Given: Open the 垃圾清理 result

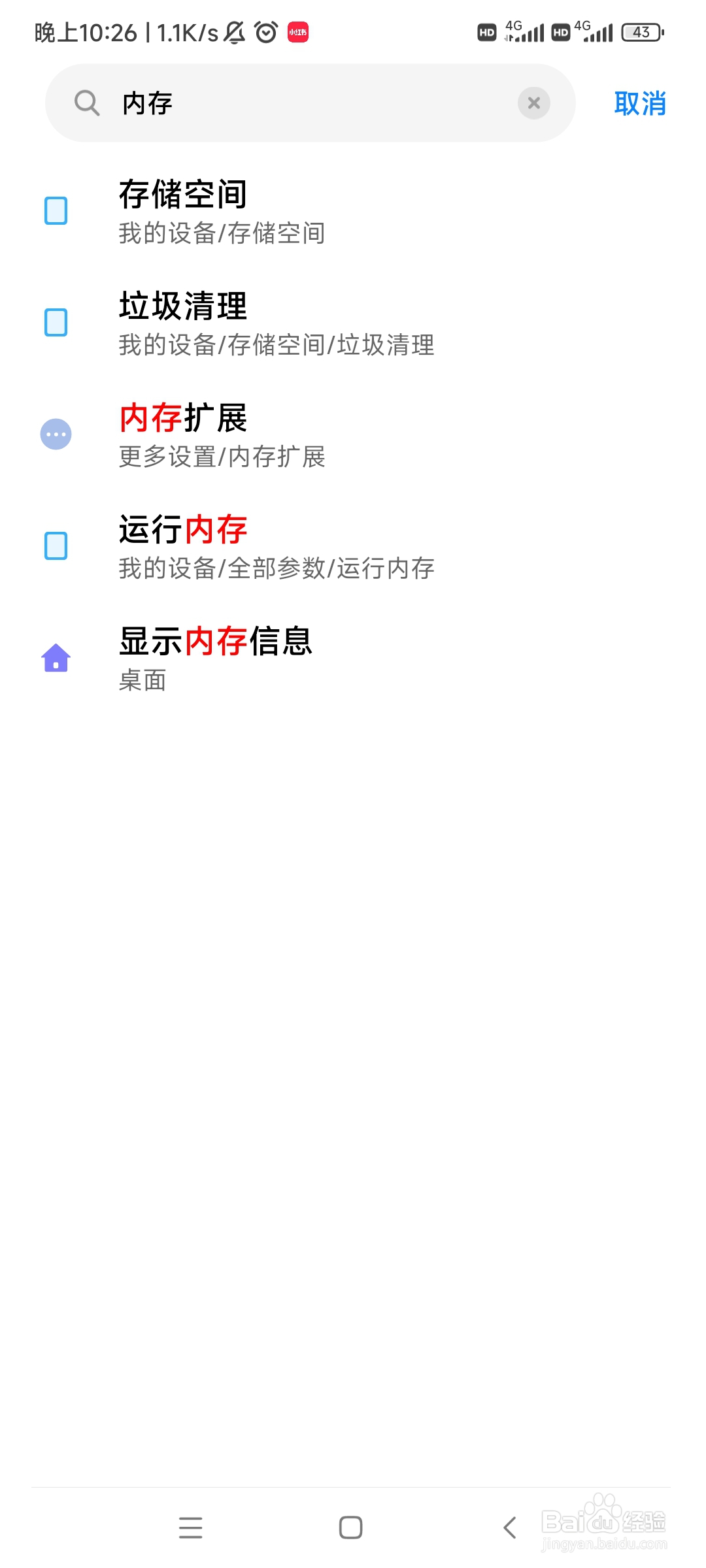Looking at the screenshot, I should 275,323.
